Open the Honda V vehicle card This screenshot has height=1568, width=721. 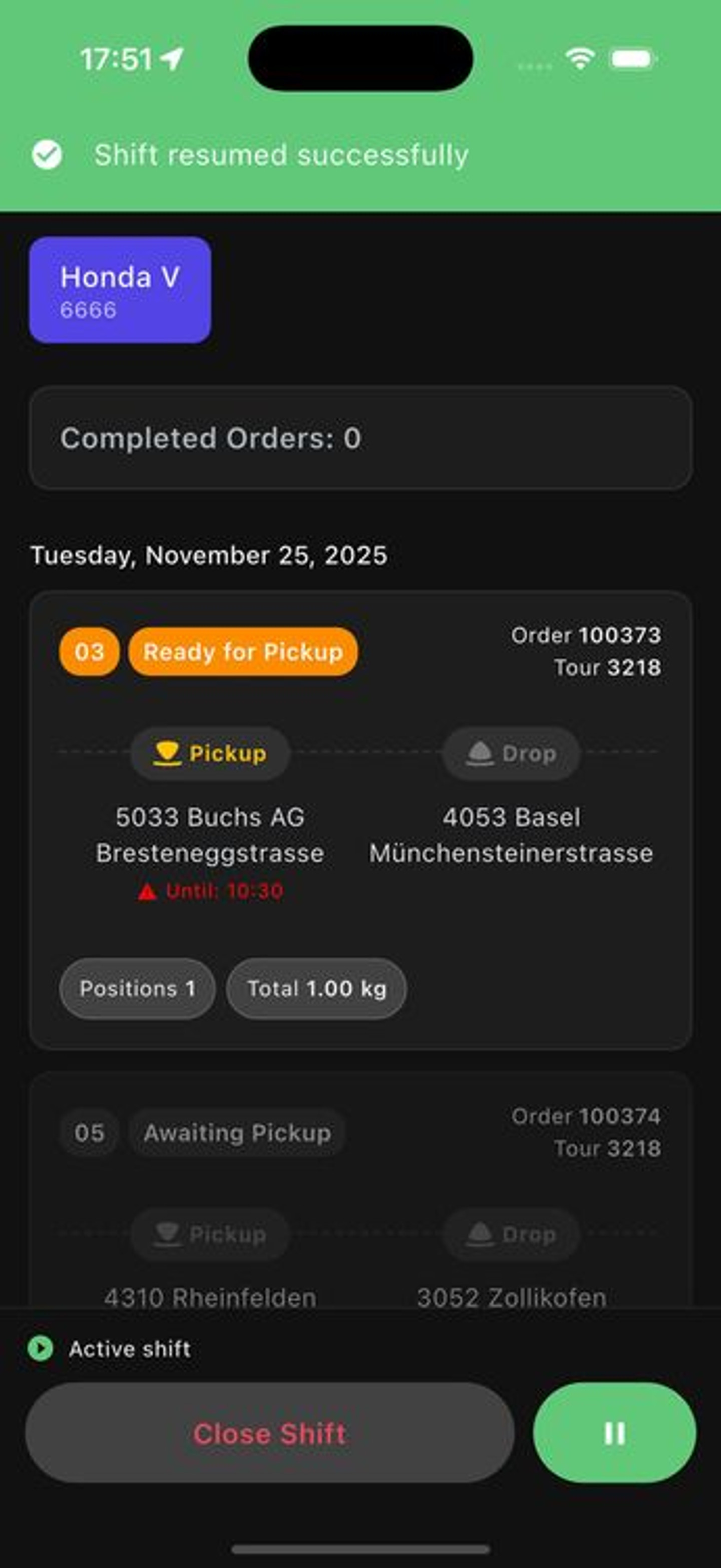(120, 291)
